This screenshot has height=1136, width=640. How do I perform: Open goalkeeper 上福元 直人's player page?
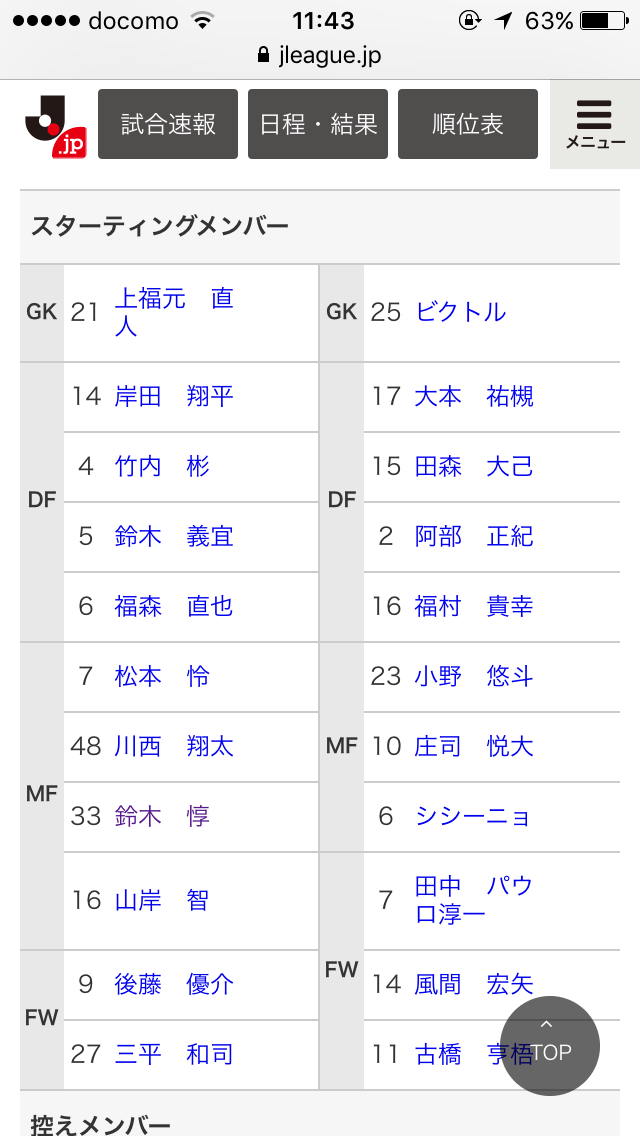175,313
